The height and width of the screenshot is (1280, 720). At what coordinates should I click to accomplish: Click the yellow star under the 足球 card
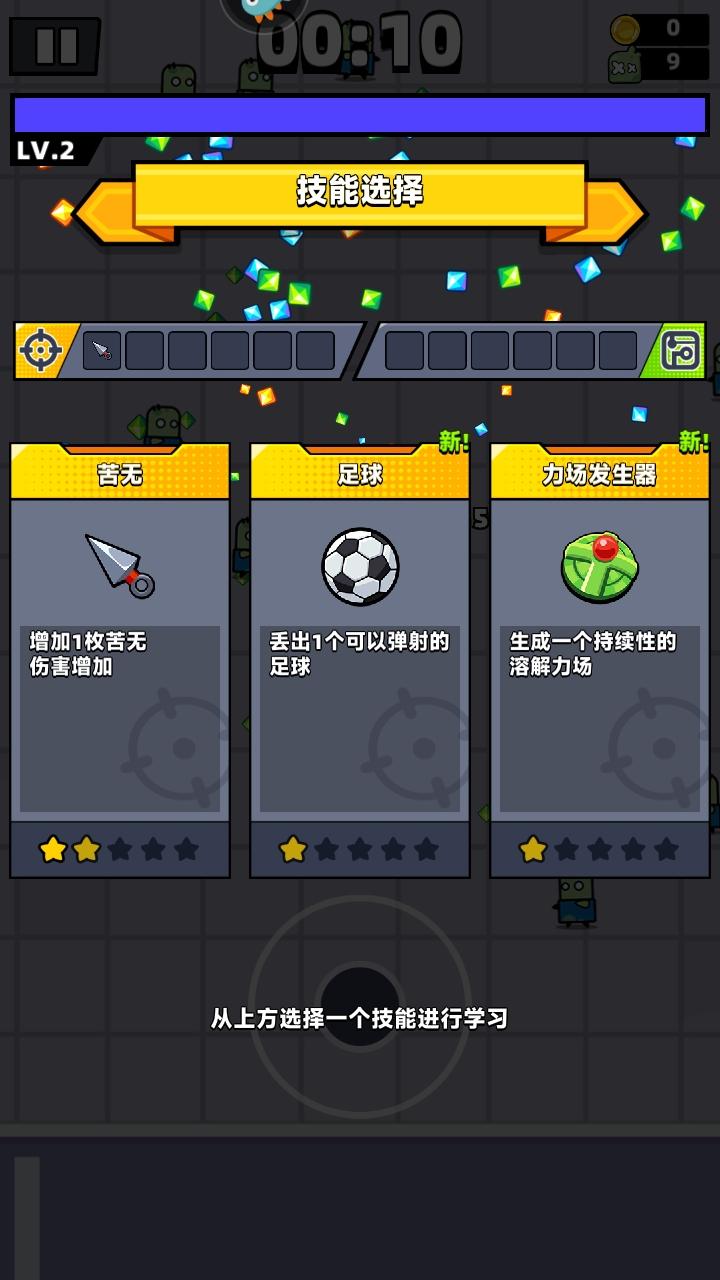(x=291, y=850)
